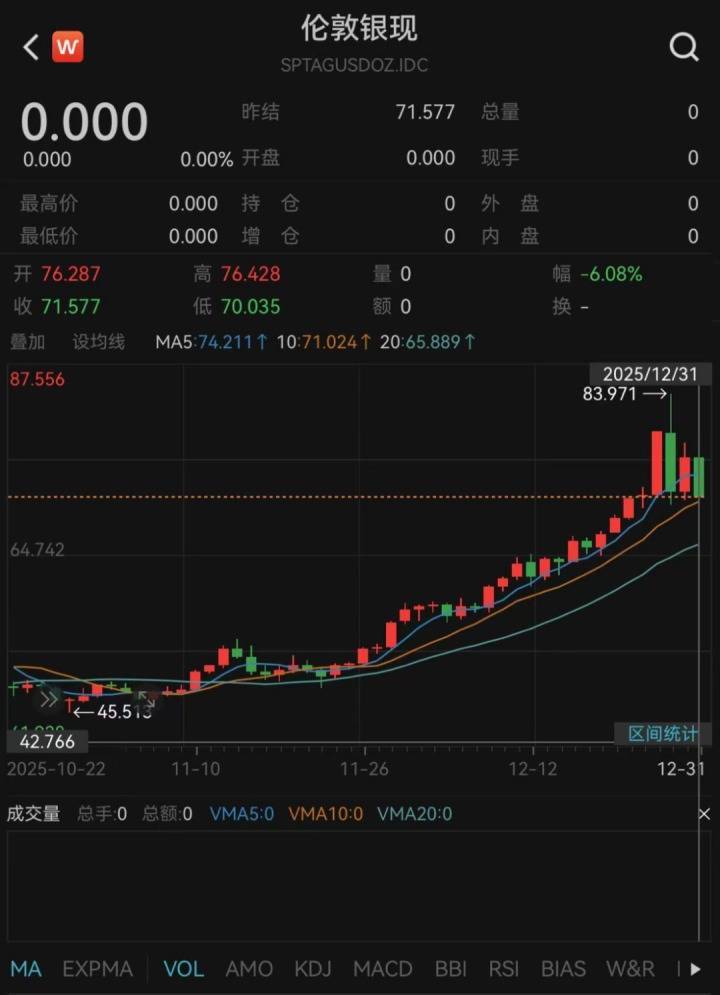Switch to BBI indicator
This screenshot has width=720, height=995.
click(x=451, y=968)
